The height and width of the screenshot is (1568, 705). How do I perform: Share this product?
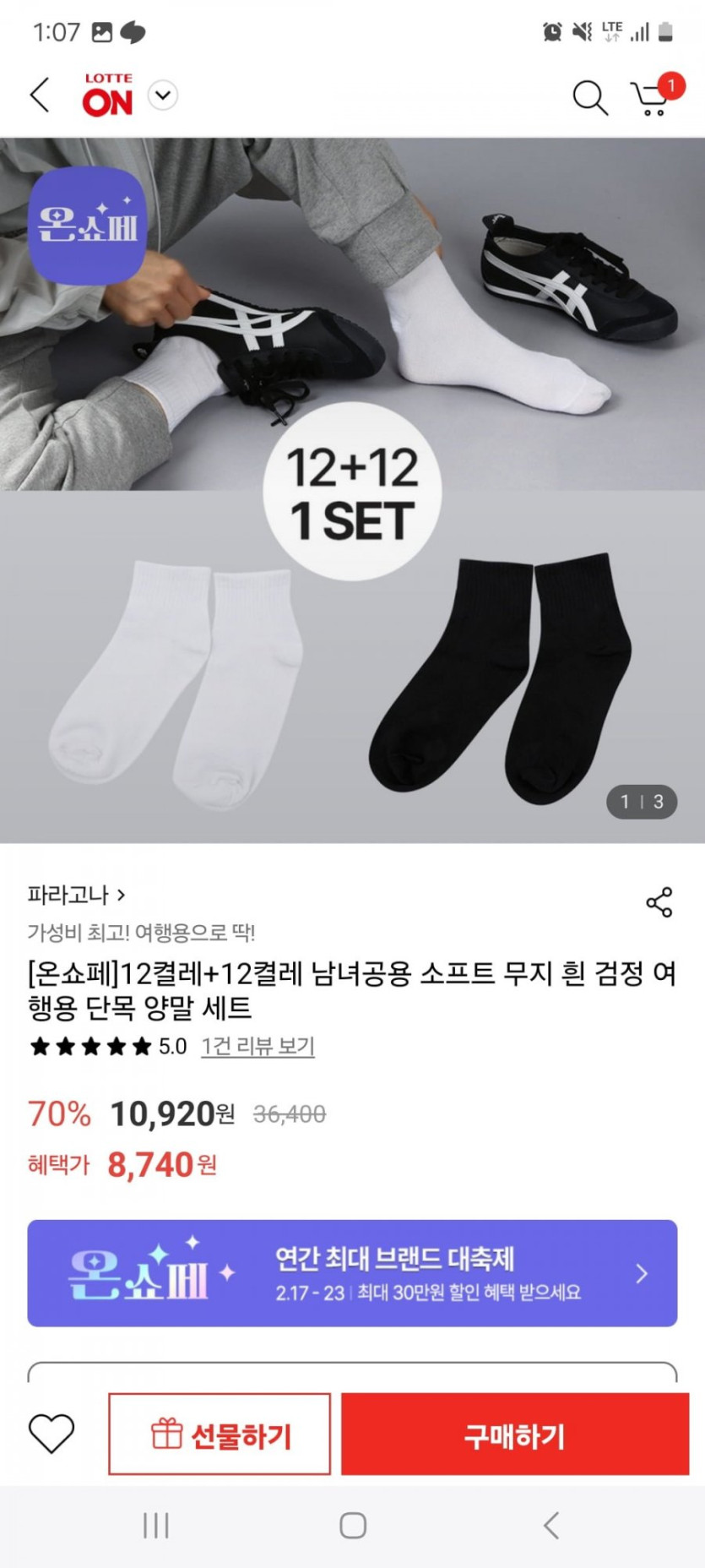[x=659, y=902]
